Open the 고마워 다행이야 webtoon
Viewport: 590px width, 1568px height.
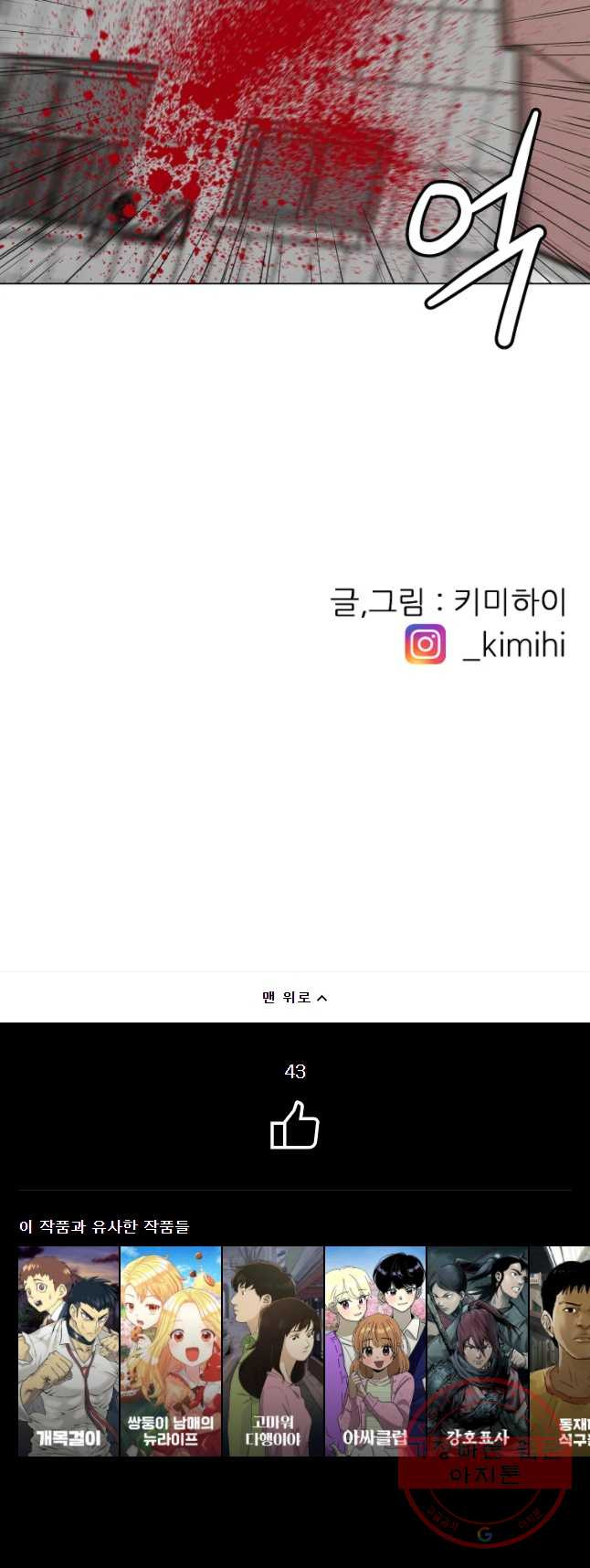coord(273,1351)
